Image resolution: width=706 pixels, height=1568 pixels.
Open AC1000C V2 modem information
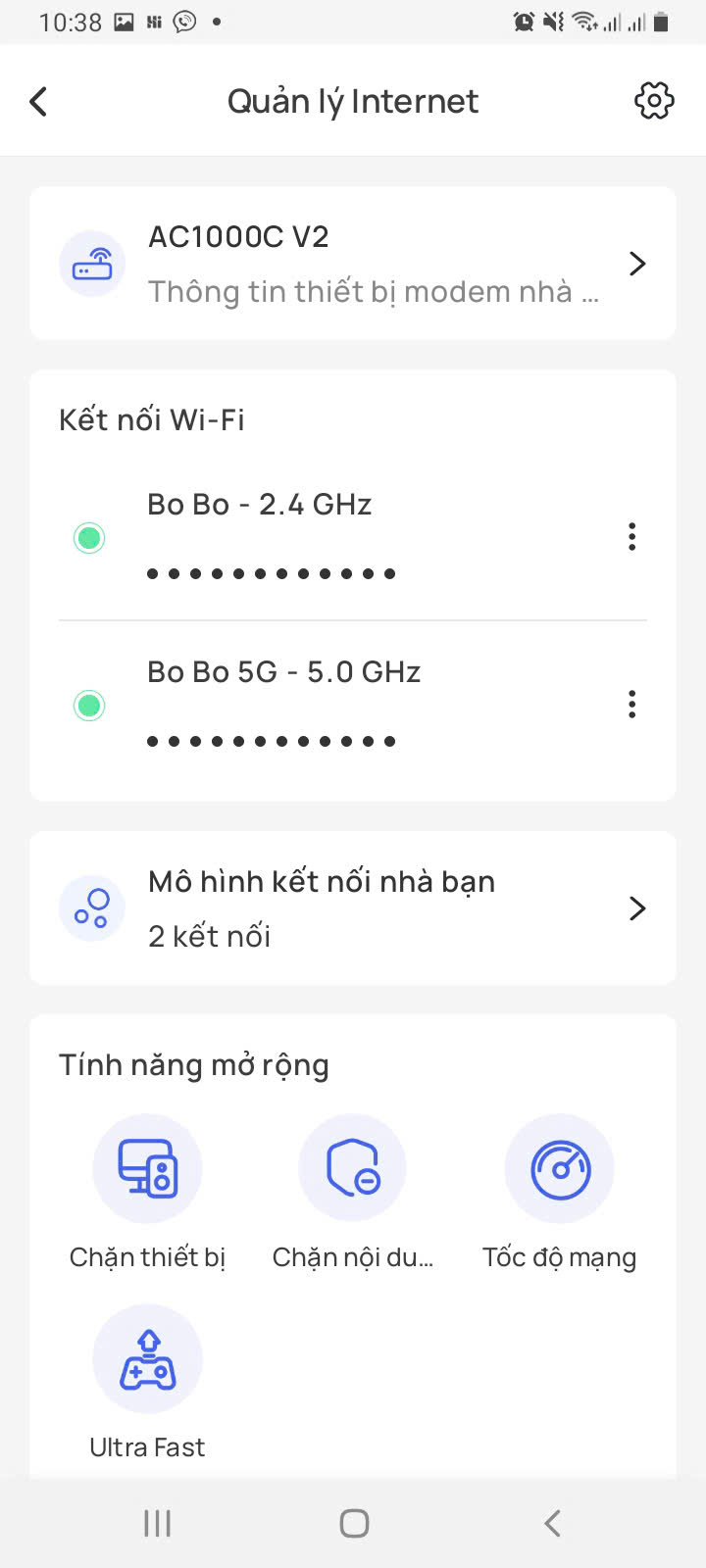353,264
